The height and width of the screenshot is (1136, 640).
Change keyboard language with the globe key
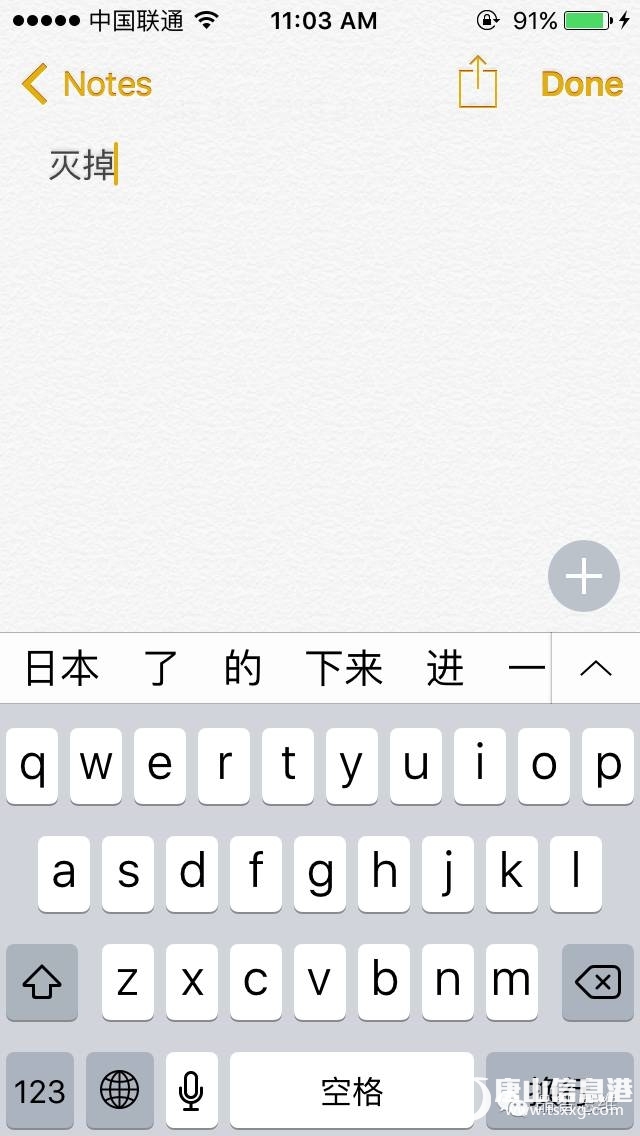(x=120, y=1091)
